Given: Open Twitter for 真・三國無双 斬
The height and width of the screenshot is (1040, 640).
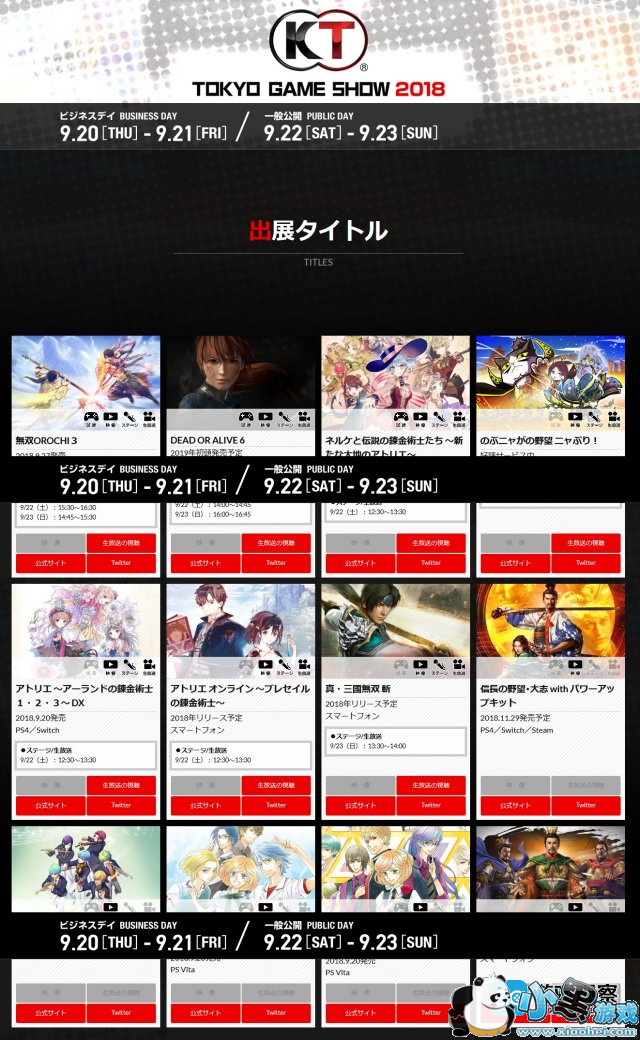Looking at the screenshot, I should pos(431,805).
